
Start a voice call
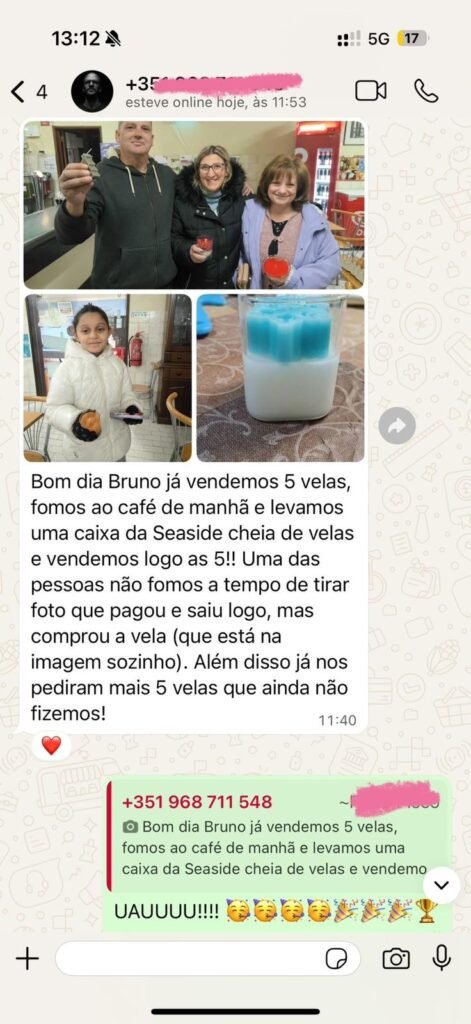(x=426, y=91)
